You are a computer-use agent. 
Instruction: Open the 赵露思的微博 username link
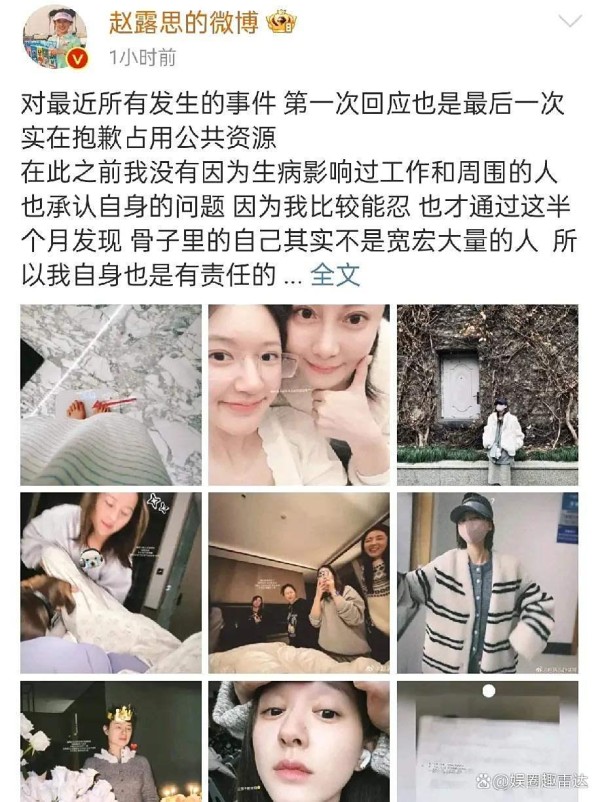pyautogui.click(x=184, y=21)
